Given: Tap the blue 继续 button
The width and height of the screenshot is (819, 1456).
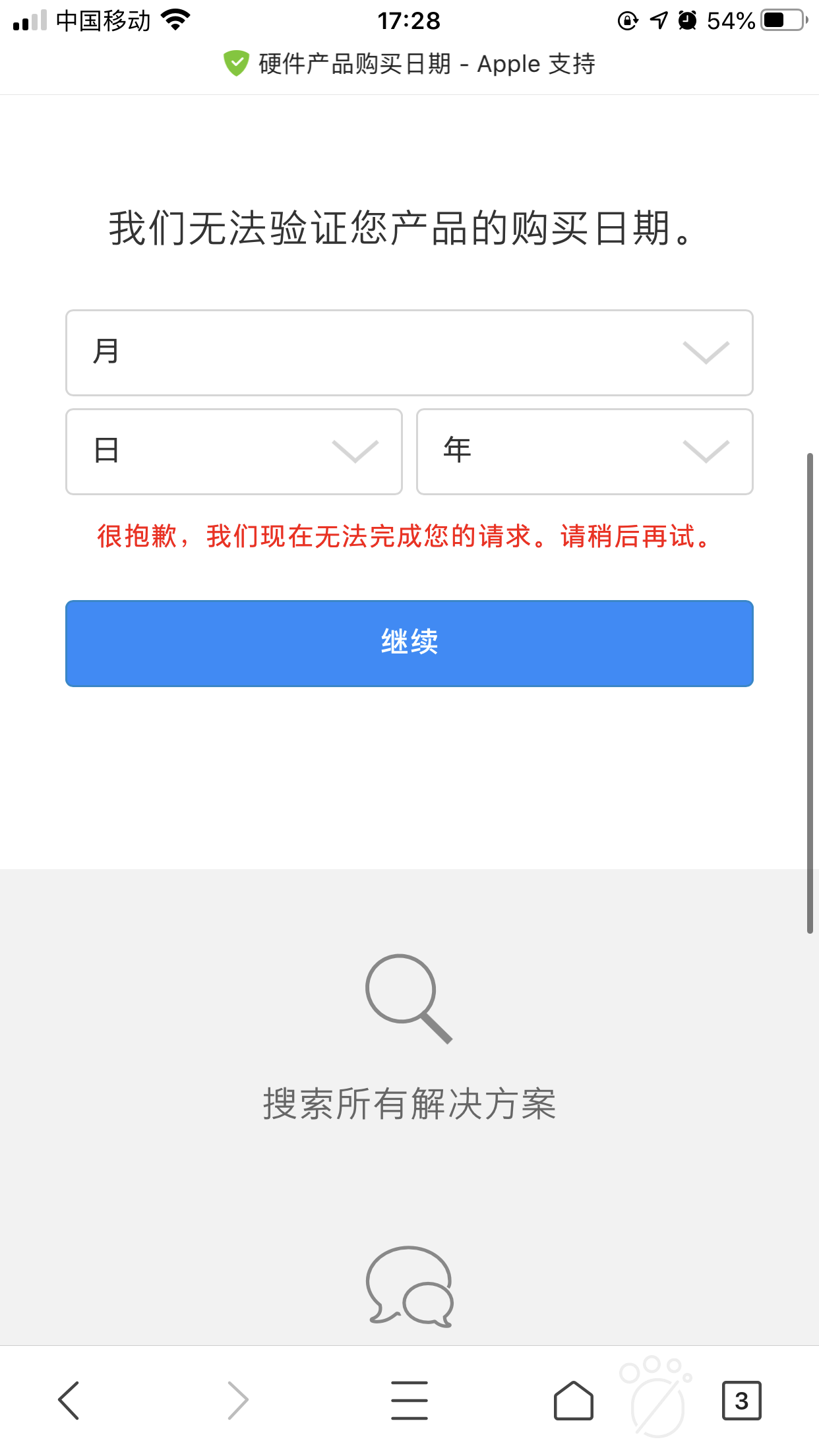Looking at the screenshot, I should [x=409, y=643].
